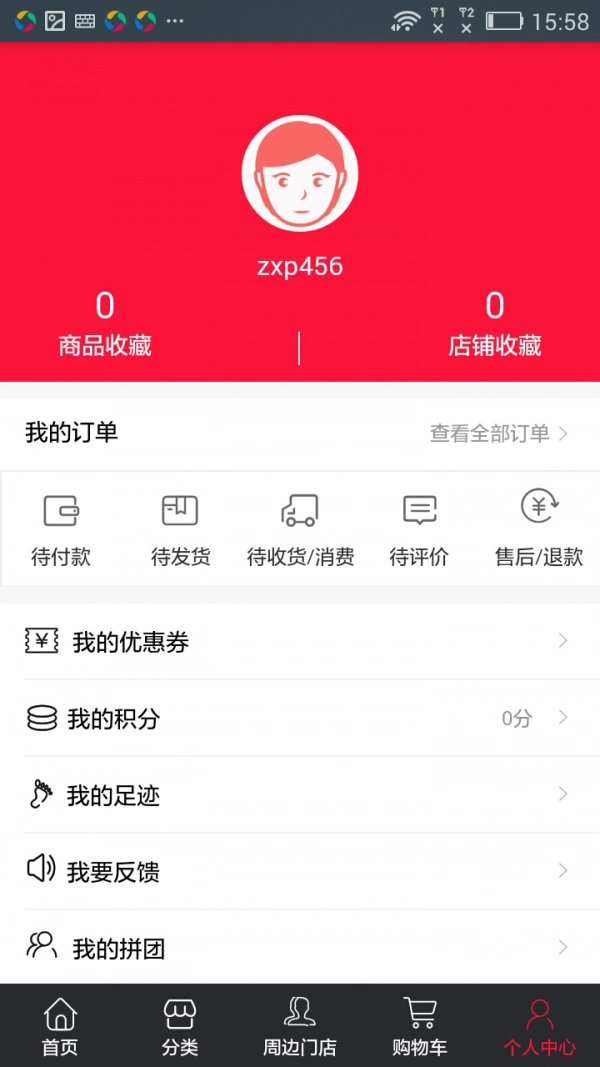Open 我的优惠券 coupons row
Screen dimensions: 600x1067
coord(300,642)
